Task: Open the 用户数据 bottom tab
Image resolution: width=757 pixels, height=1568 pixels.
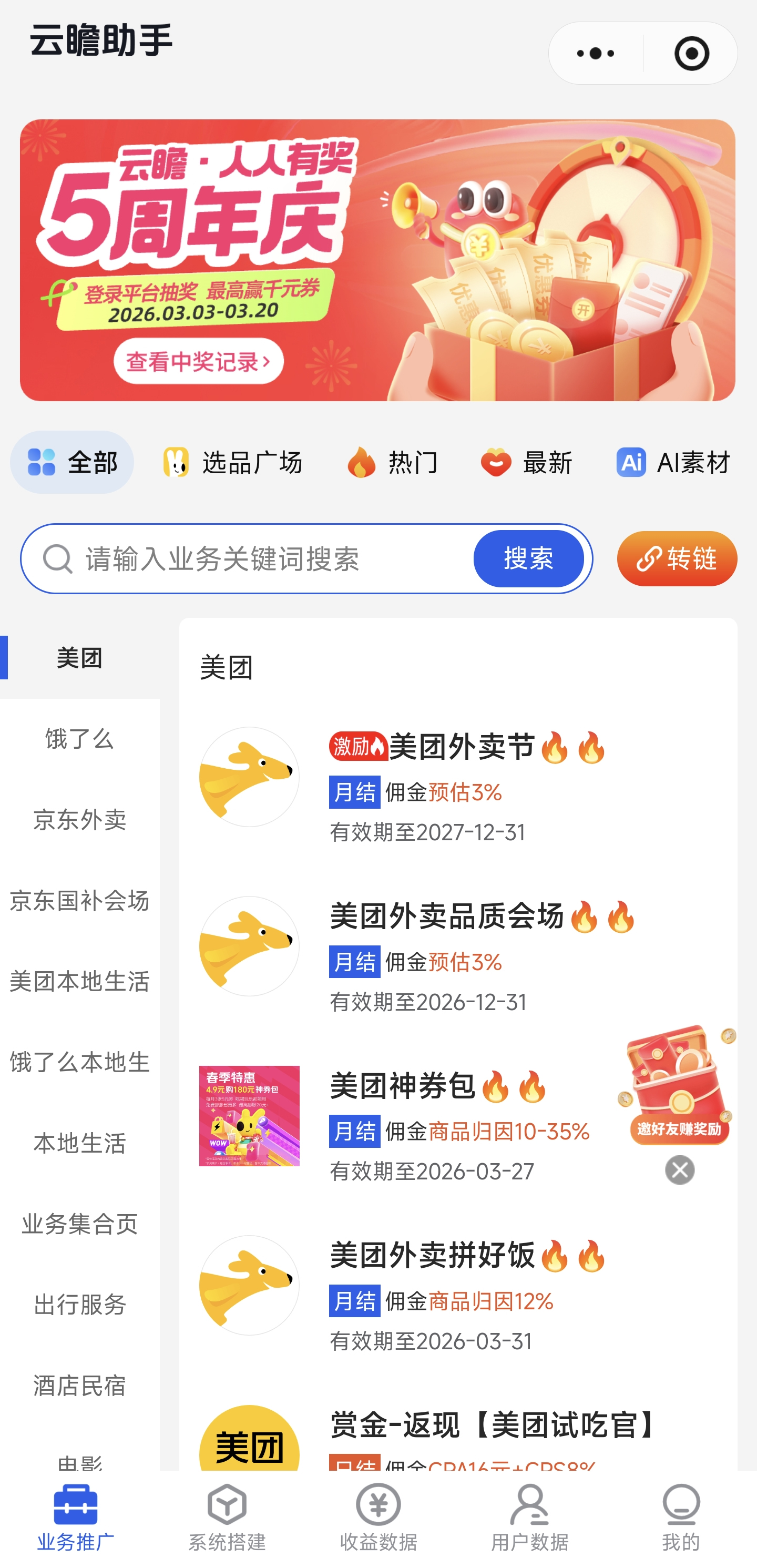Action: point(529,1517)
